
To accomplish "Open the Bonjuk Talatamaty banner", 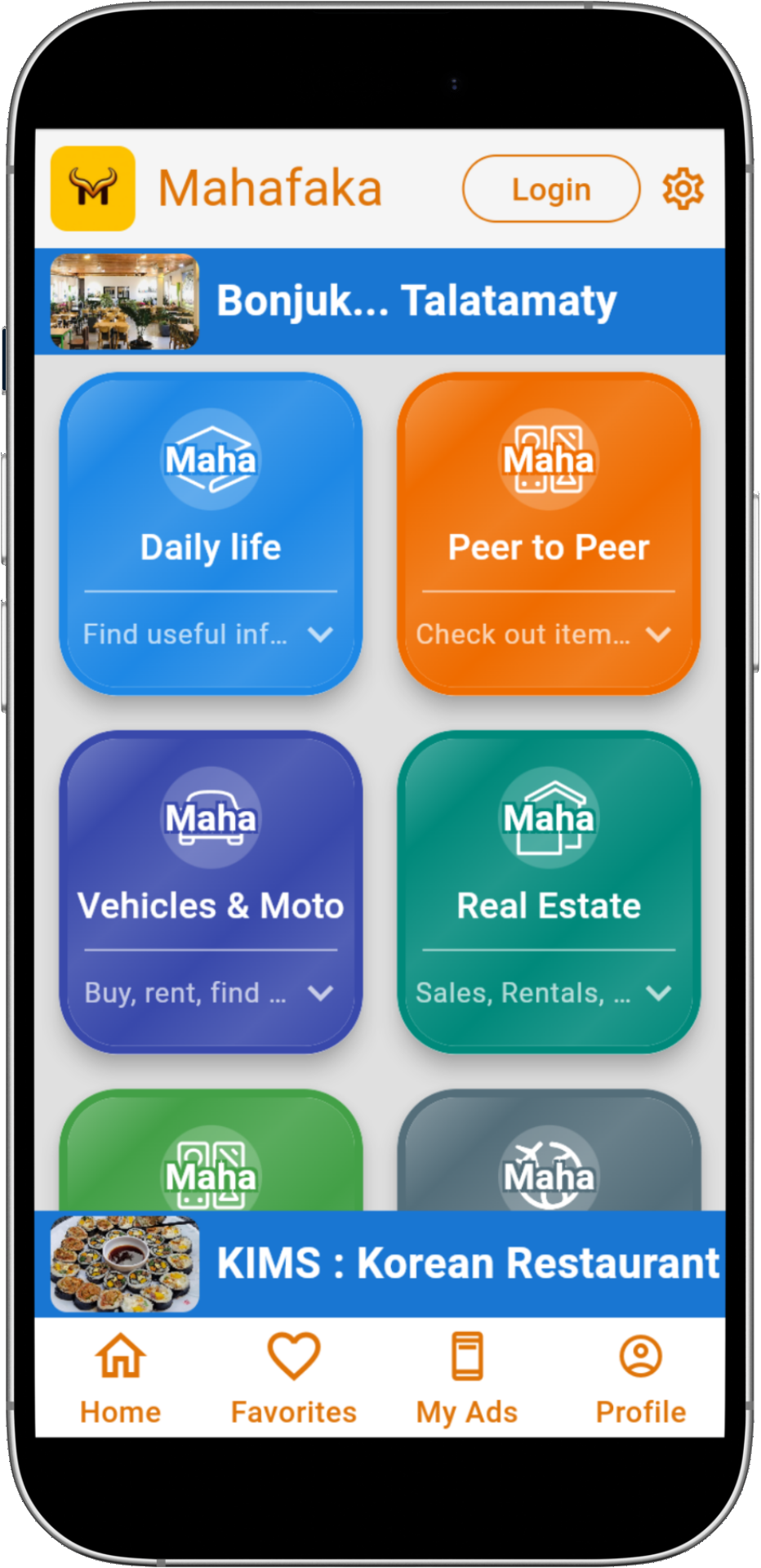I will coord(380,301).
